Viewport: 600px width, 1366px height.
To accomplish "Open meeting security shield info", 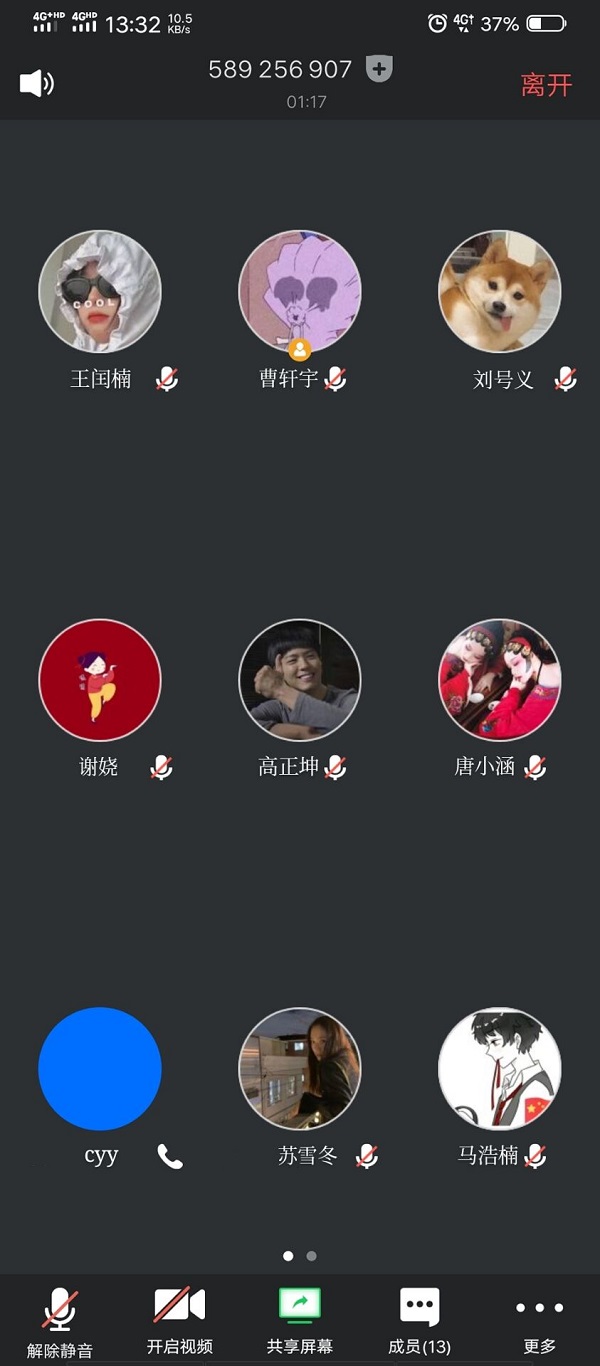I will coord(379,69).
